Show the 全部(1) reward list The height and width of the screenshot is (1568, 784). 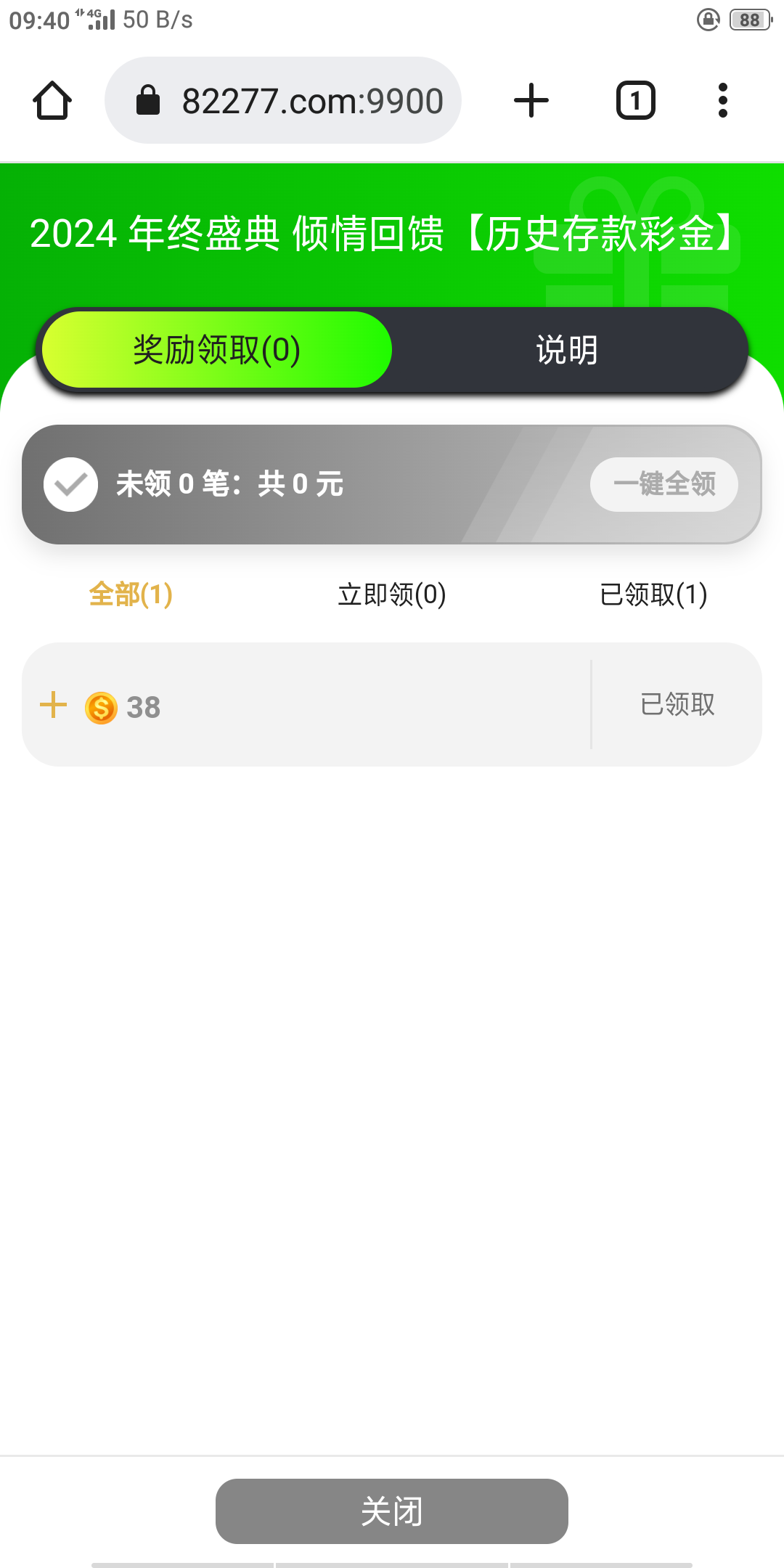point(131,595)
